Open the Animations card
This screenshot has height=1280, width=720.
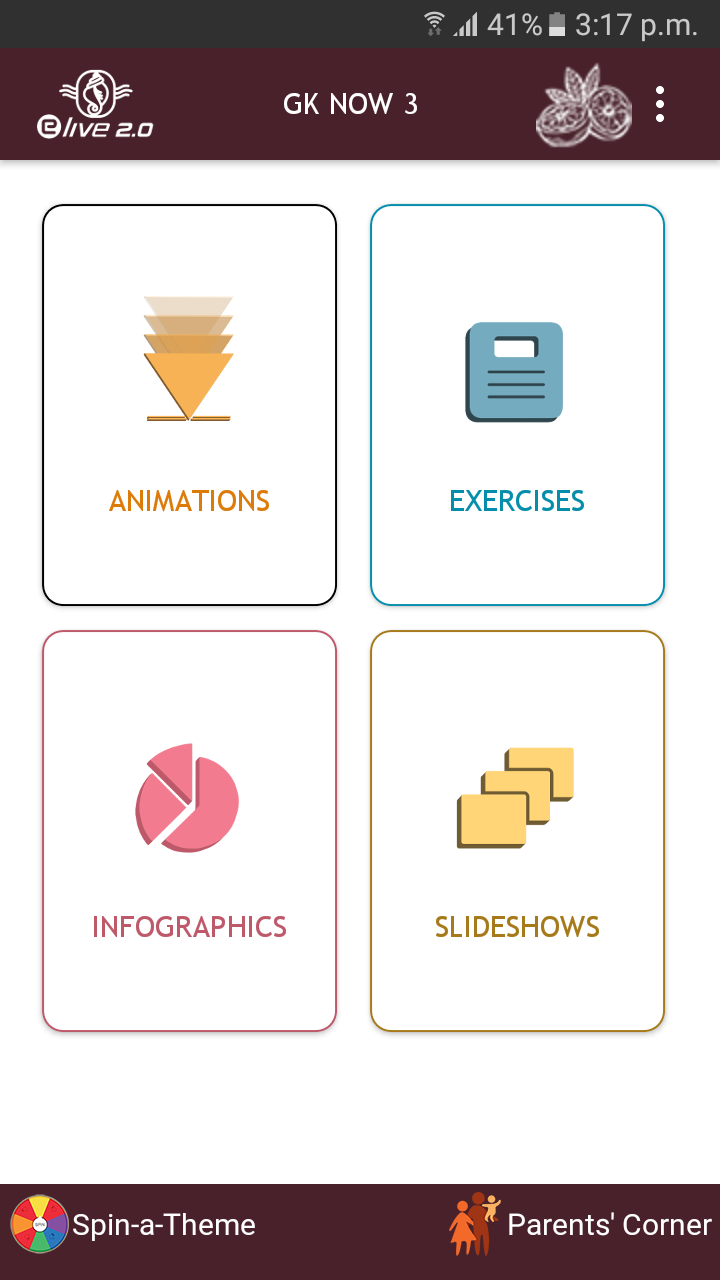[x=189, y=405]
